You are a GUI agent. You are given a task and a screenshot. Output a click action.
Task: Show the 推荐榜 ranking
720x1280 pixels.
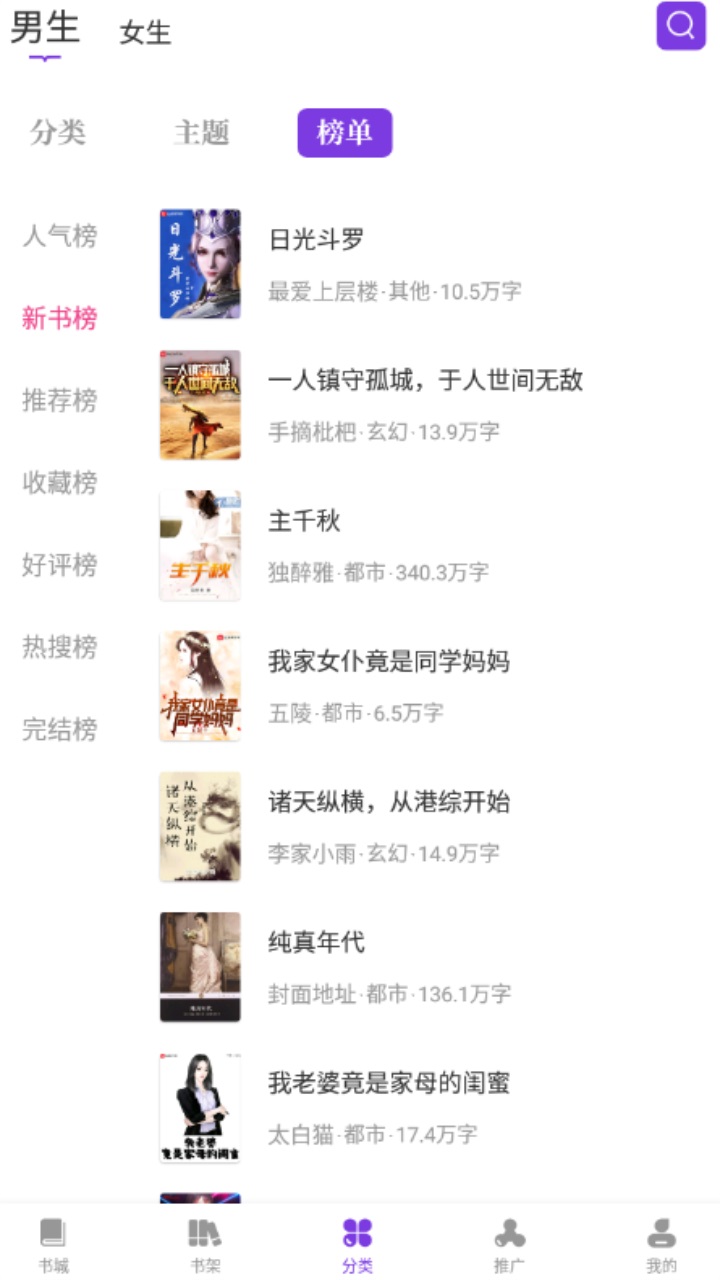click(x=60, y=401)
